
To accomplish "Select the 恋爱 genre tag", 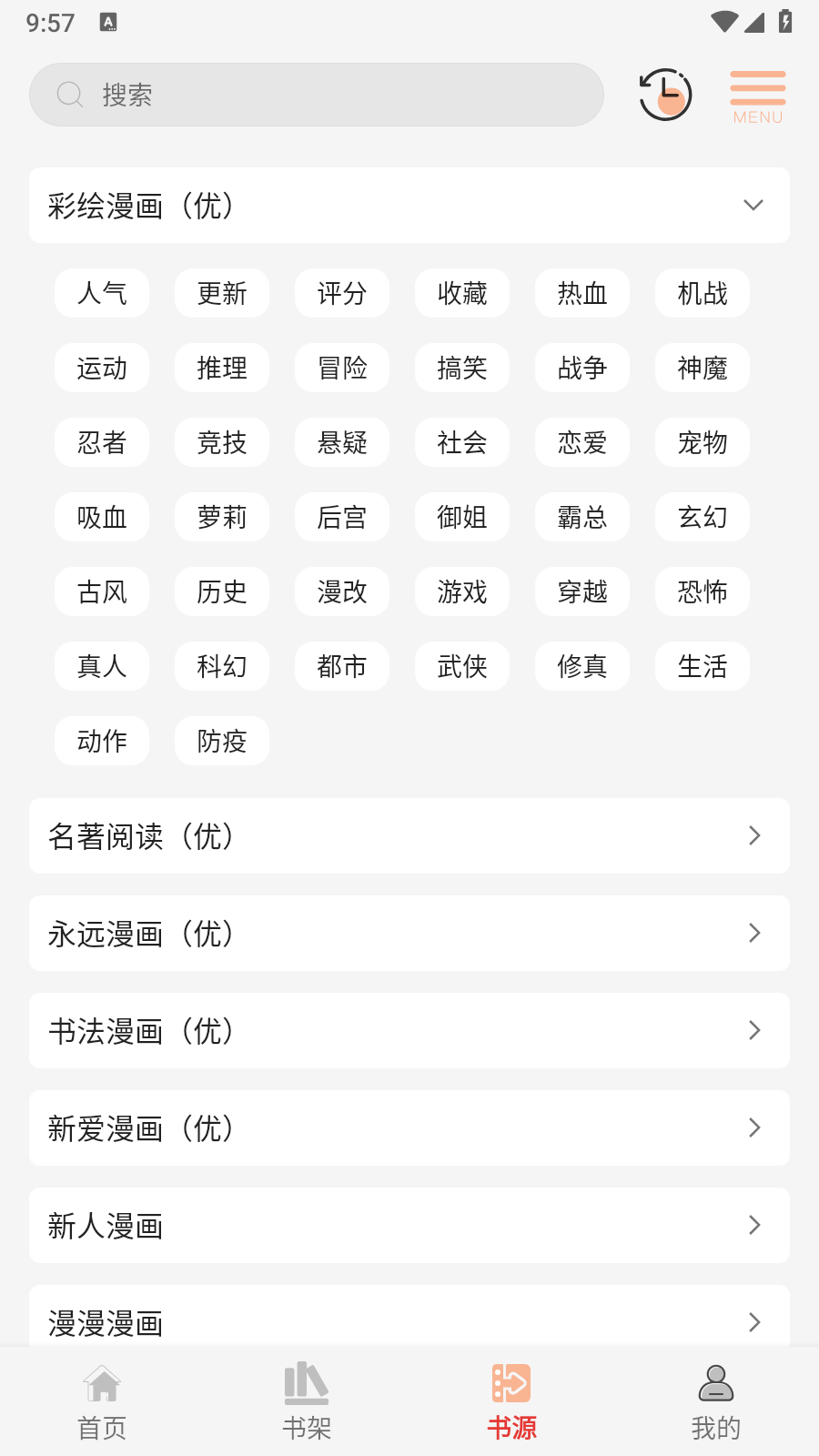I will pos(582,442).
